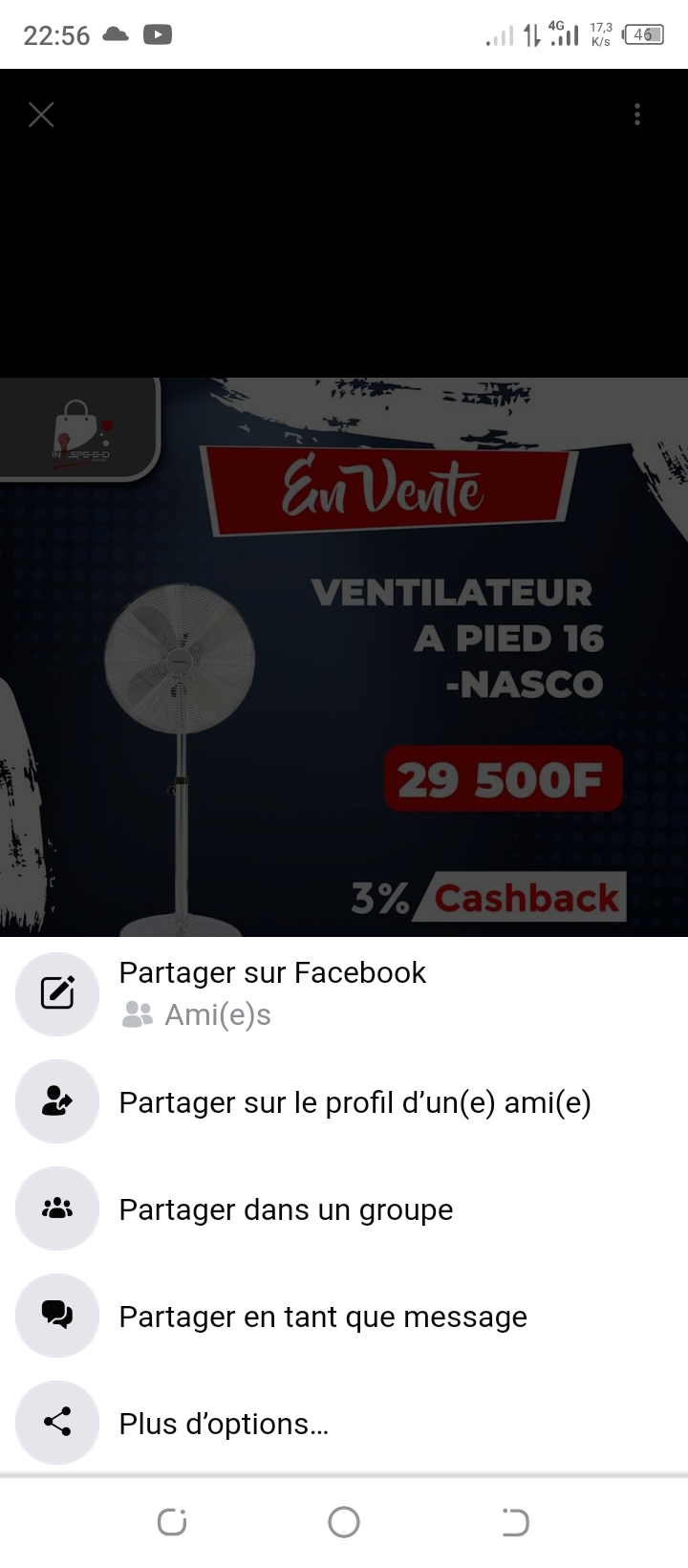Tap the system back button
Screen dimensions: 688x1568
515,1522
